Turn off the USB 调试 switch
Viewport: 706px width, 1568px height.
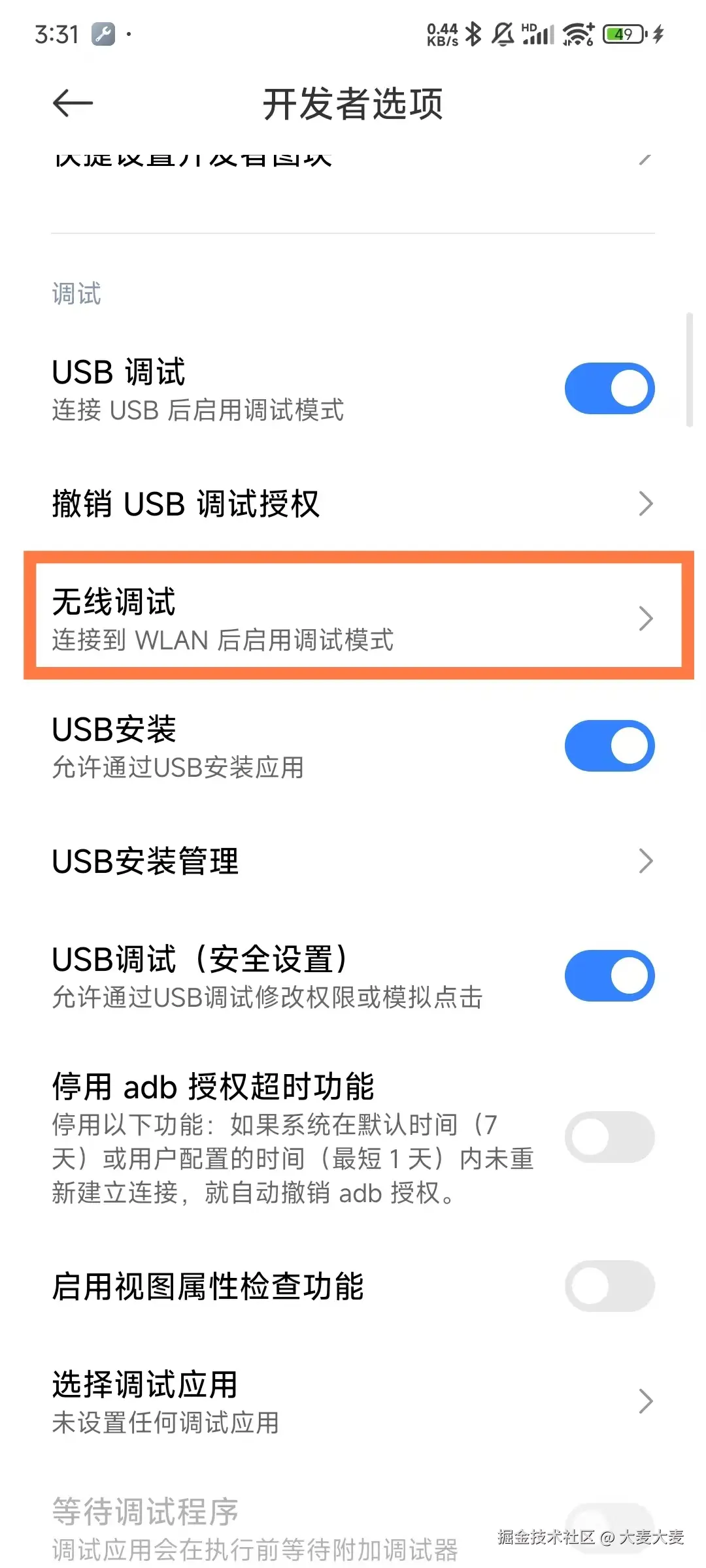[609, 389]
